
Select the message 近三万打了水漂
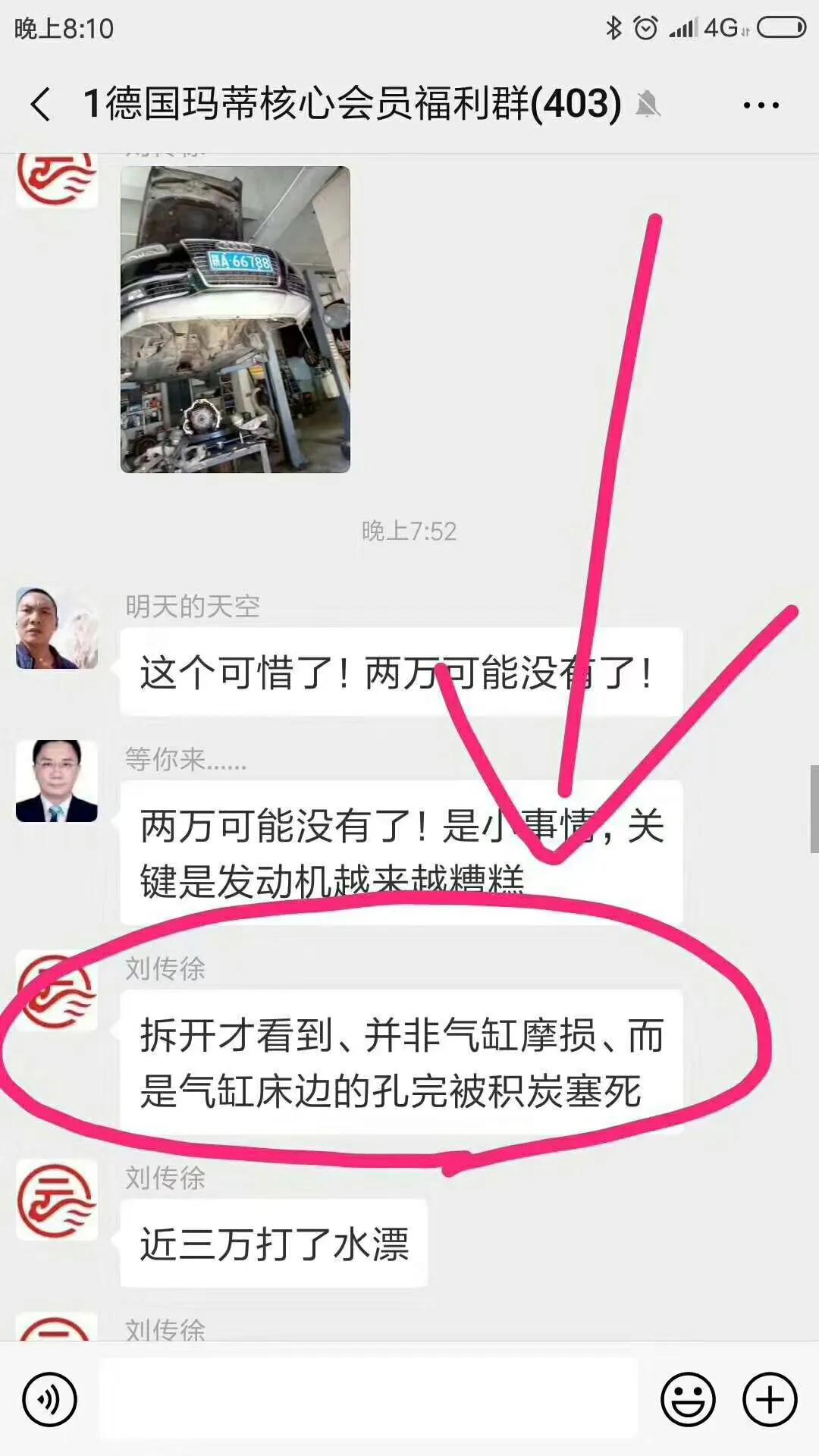(x=277, y=1242)
